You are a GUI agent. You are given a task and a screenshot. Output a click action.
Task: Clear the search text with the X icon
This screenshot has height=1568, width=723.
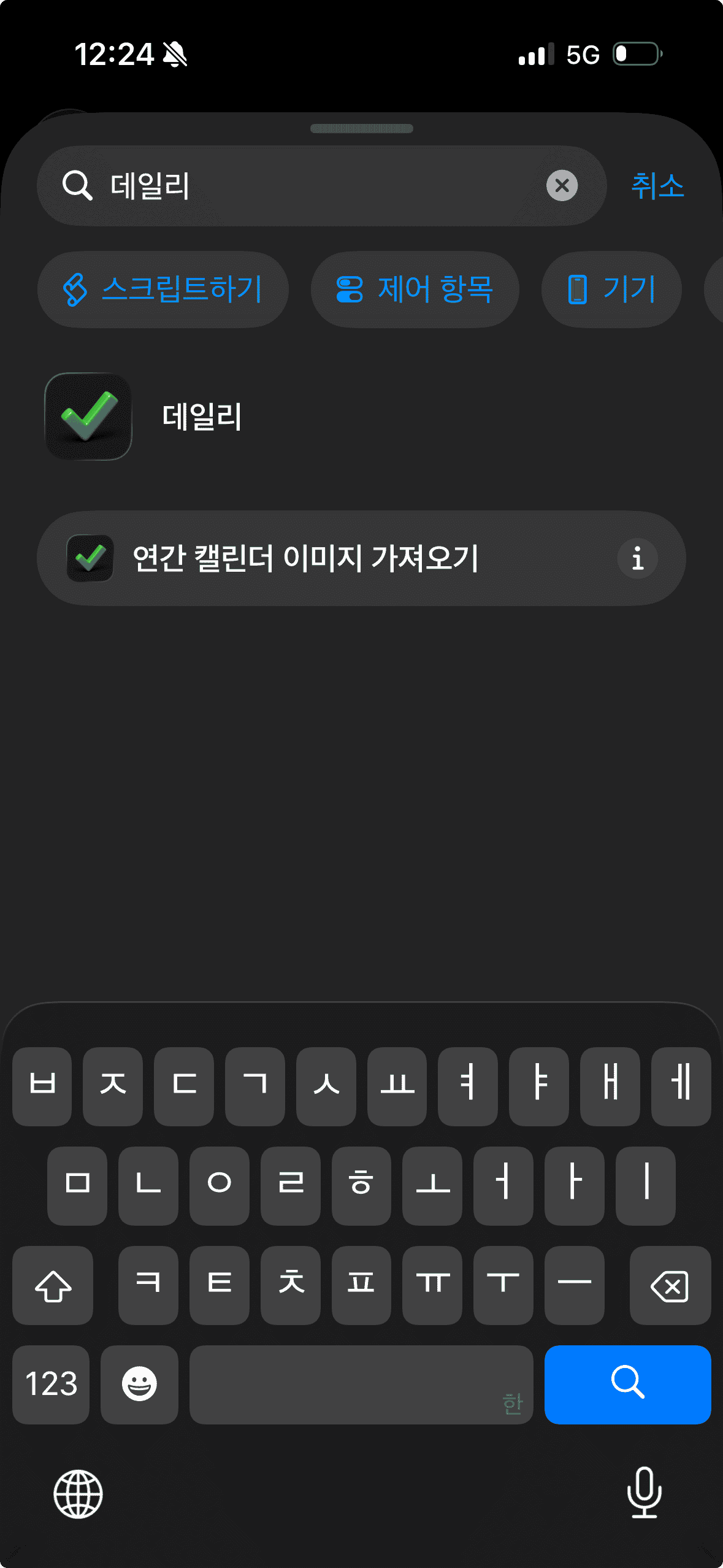pos(564,185)
